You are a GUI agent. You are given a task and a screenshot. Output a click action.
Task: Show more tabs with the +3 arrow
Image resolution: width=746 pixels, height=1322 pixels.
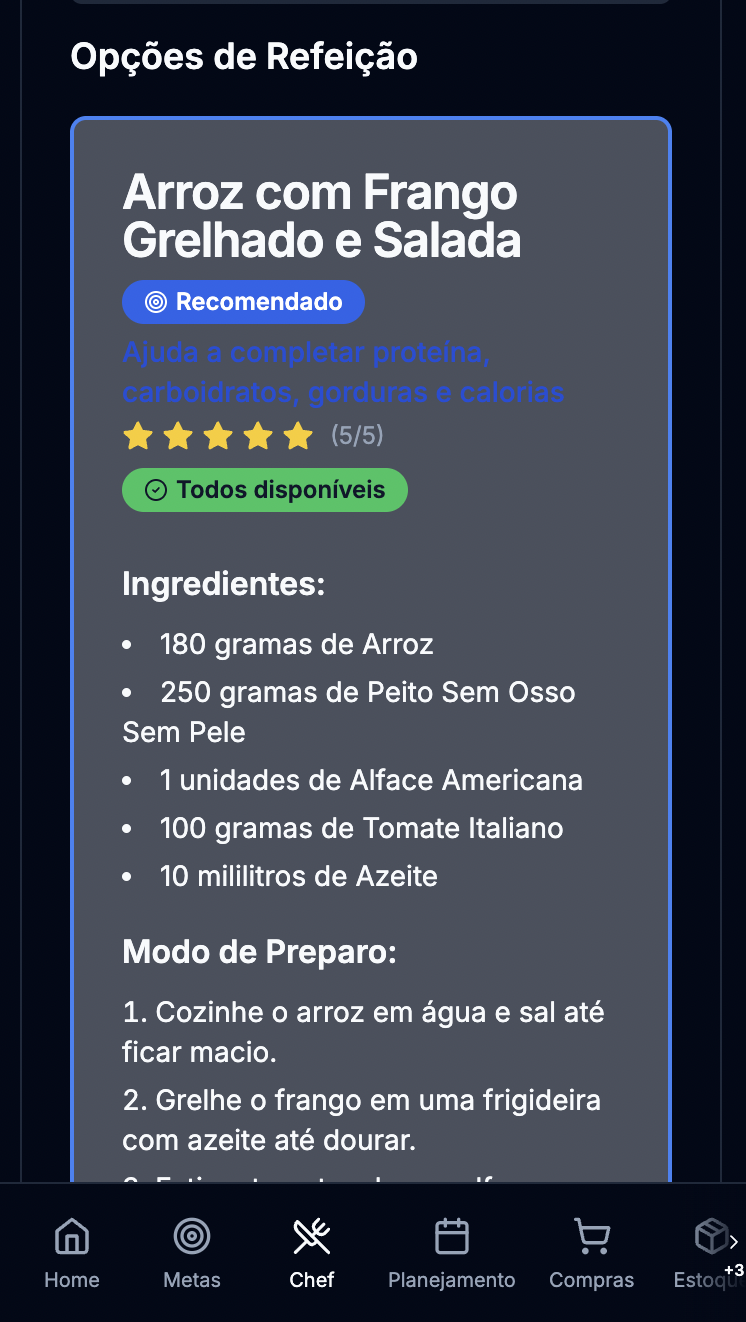coord(734,1244)
